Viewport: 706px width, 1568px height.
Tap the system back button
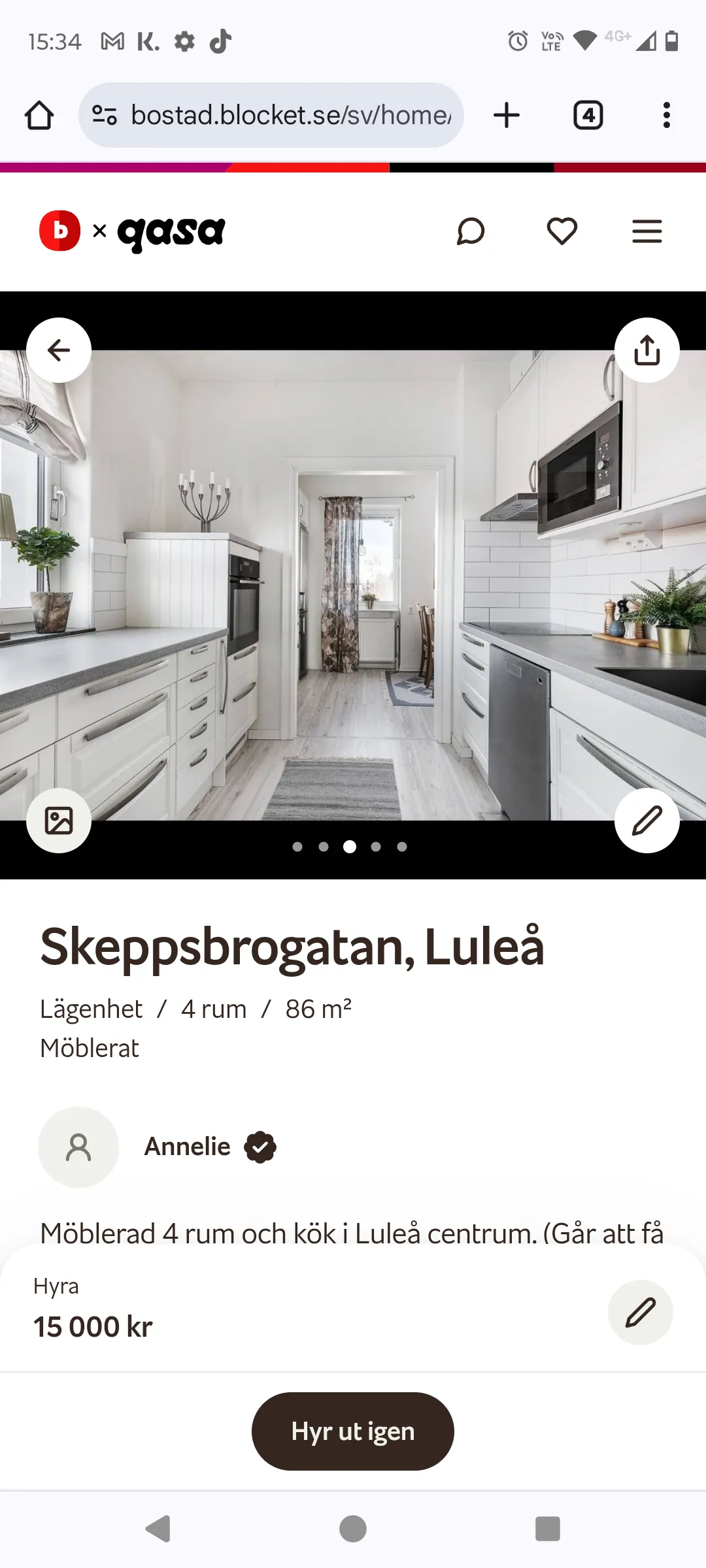pyautogui.click(x=158, y=1529)
